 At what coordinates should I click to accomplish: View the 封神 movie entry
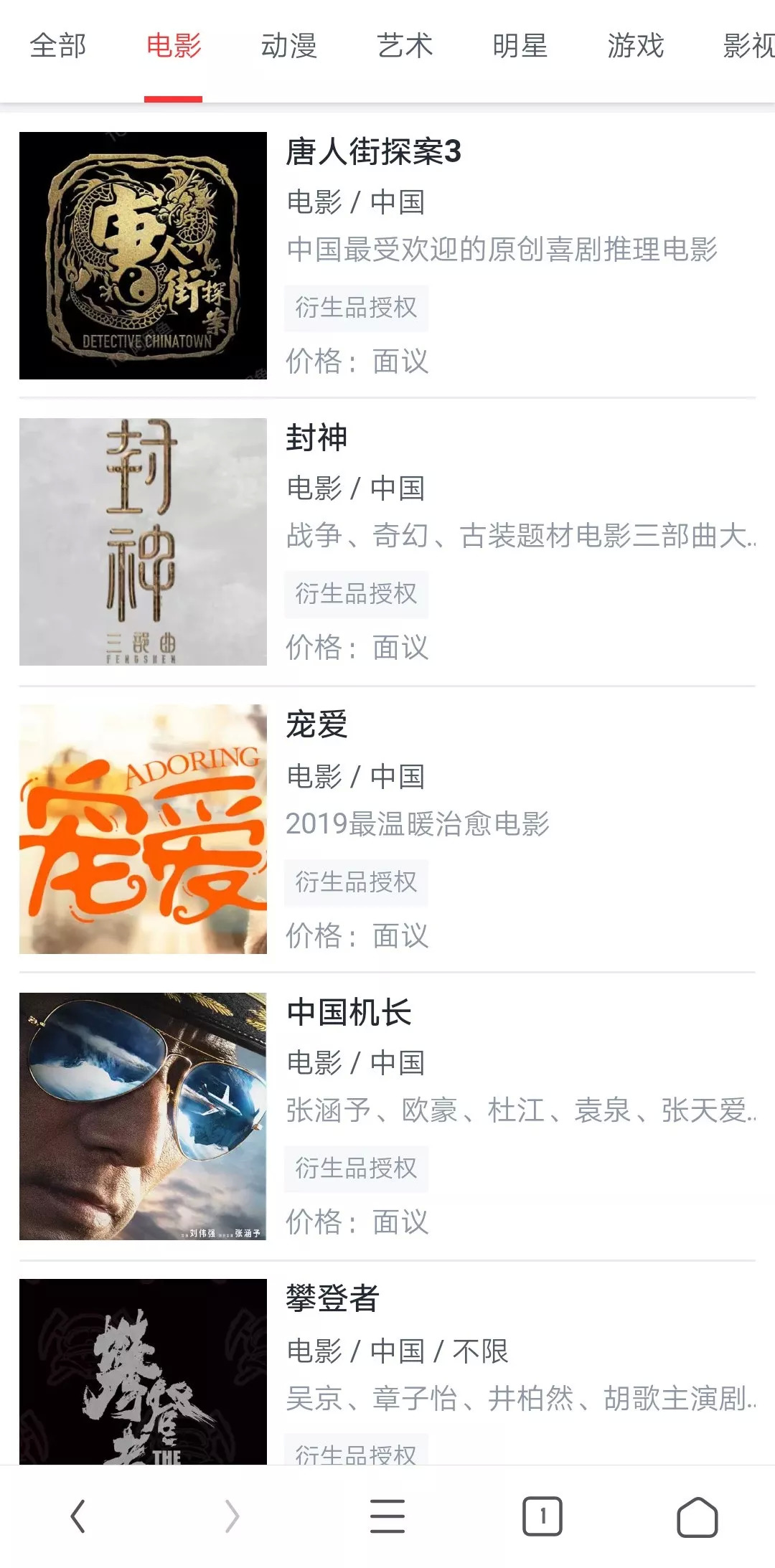coord(316,438)
